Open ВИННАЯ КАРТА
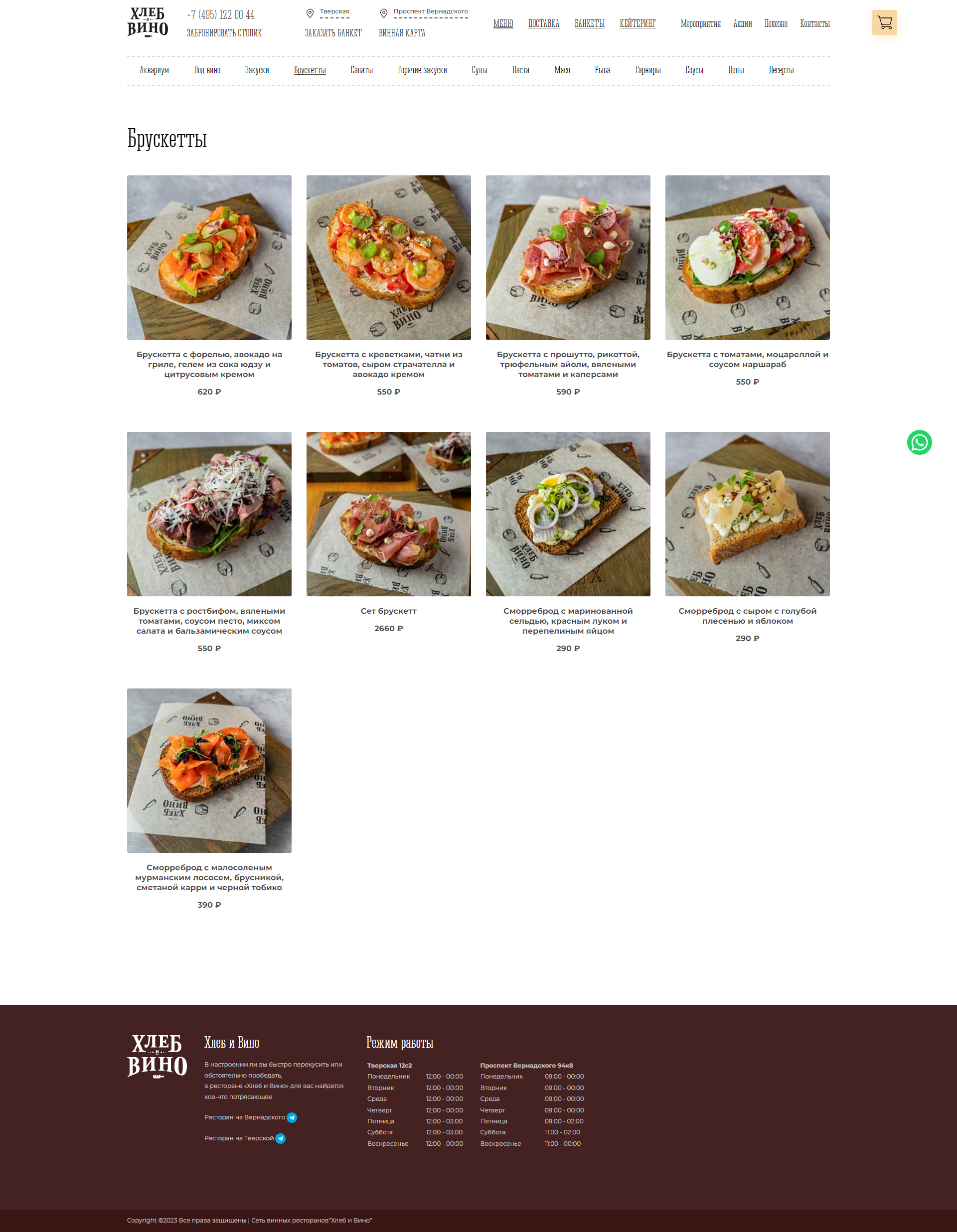 (x=402, y=33)
